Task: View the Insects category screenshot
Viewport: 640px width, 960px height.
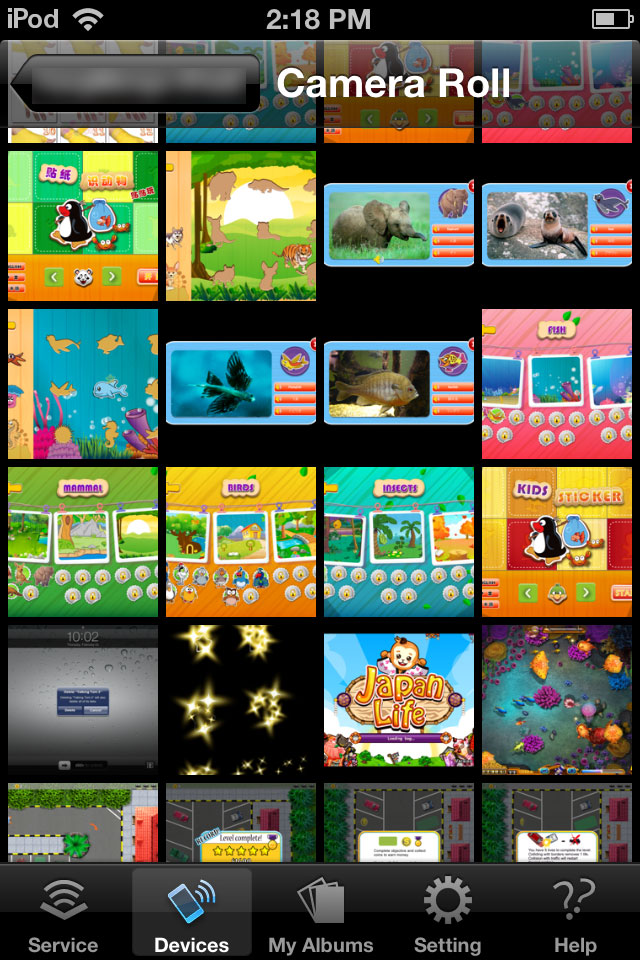Action: (399, 541)
